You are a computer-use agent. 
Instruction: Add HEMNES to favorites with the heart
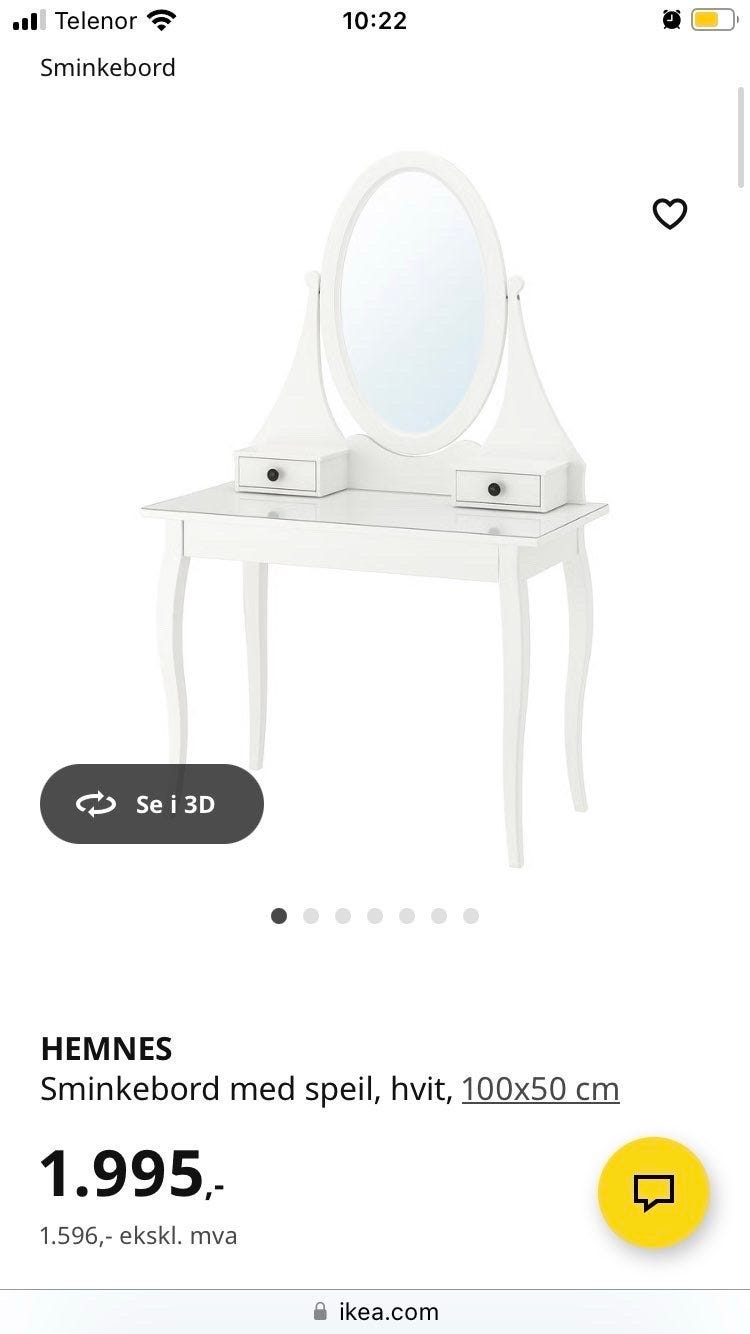point(669,214)
